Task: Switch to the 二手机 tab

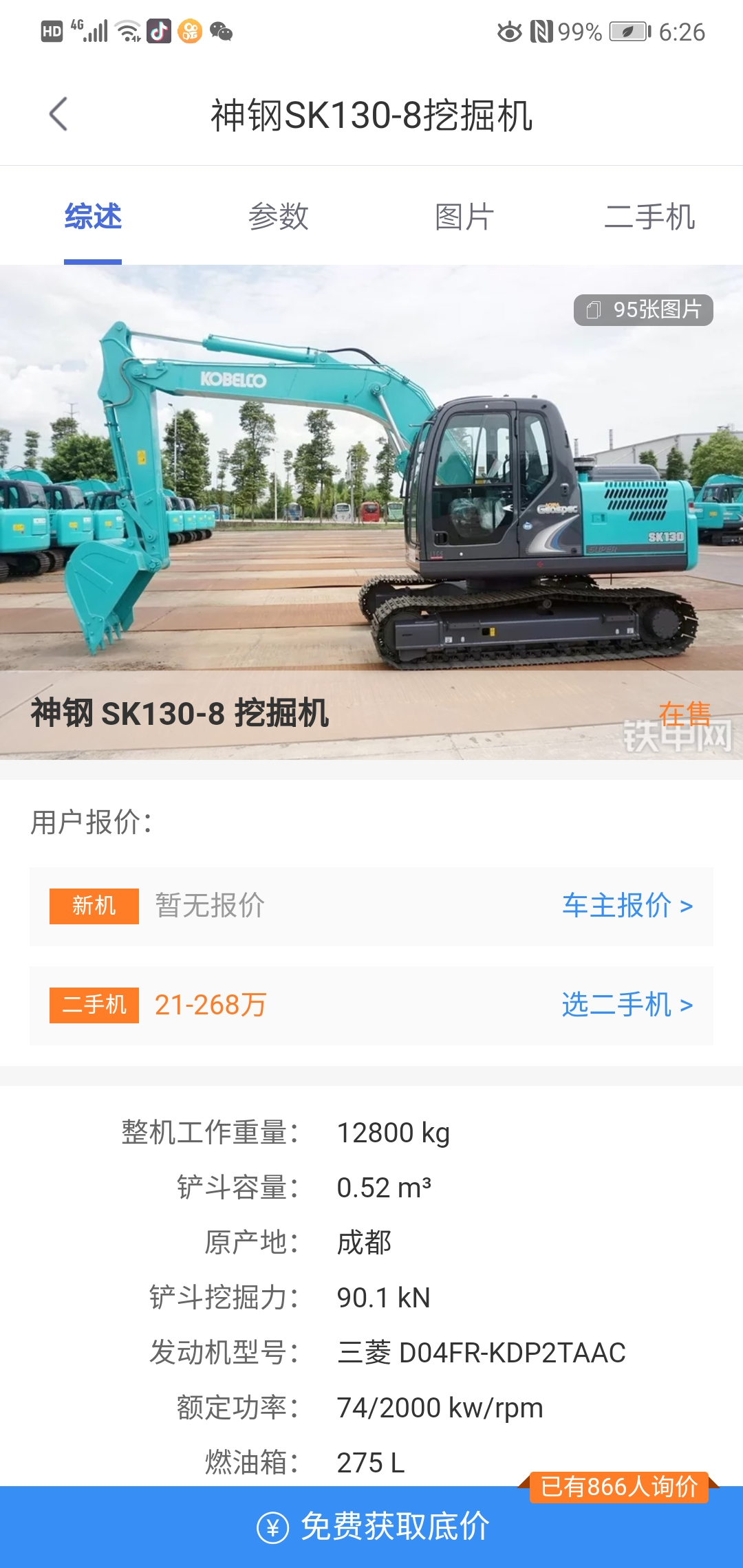Action: pos(649,217)
